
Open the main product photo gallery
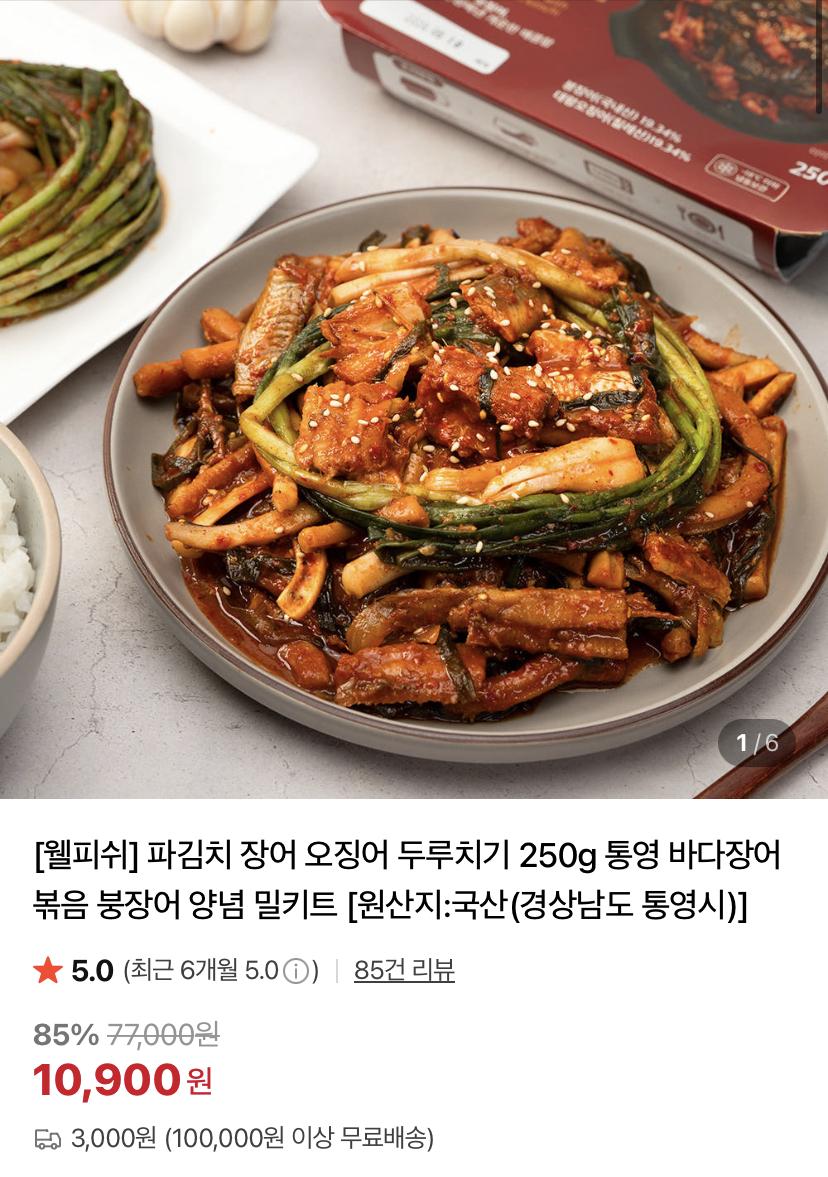414,399
